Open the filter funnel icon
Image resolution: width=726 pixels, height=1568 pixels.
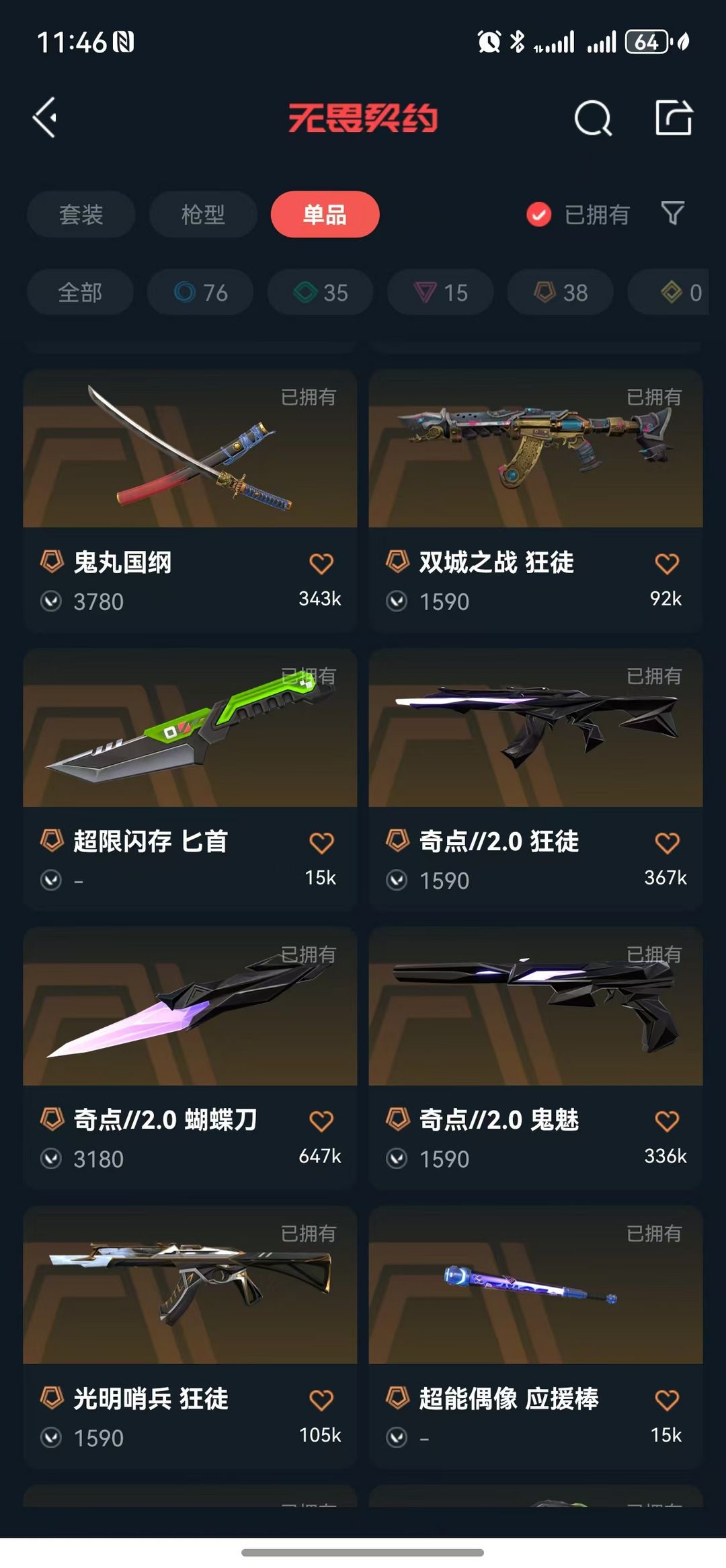pyautogui.click(x=673, y=213)
